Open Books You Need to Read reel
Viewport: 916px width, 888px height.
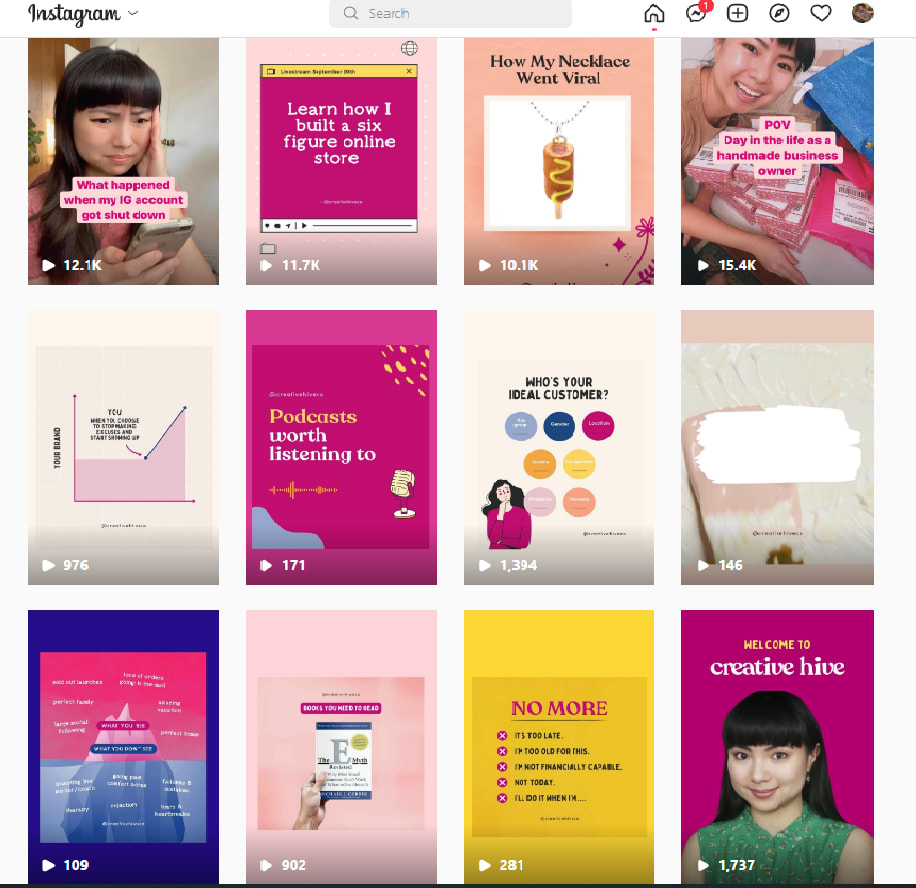click(341, 745)
